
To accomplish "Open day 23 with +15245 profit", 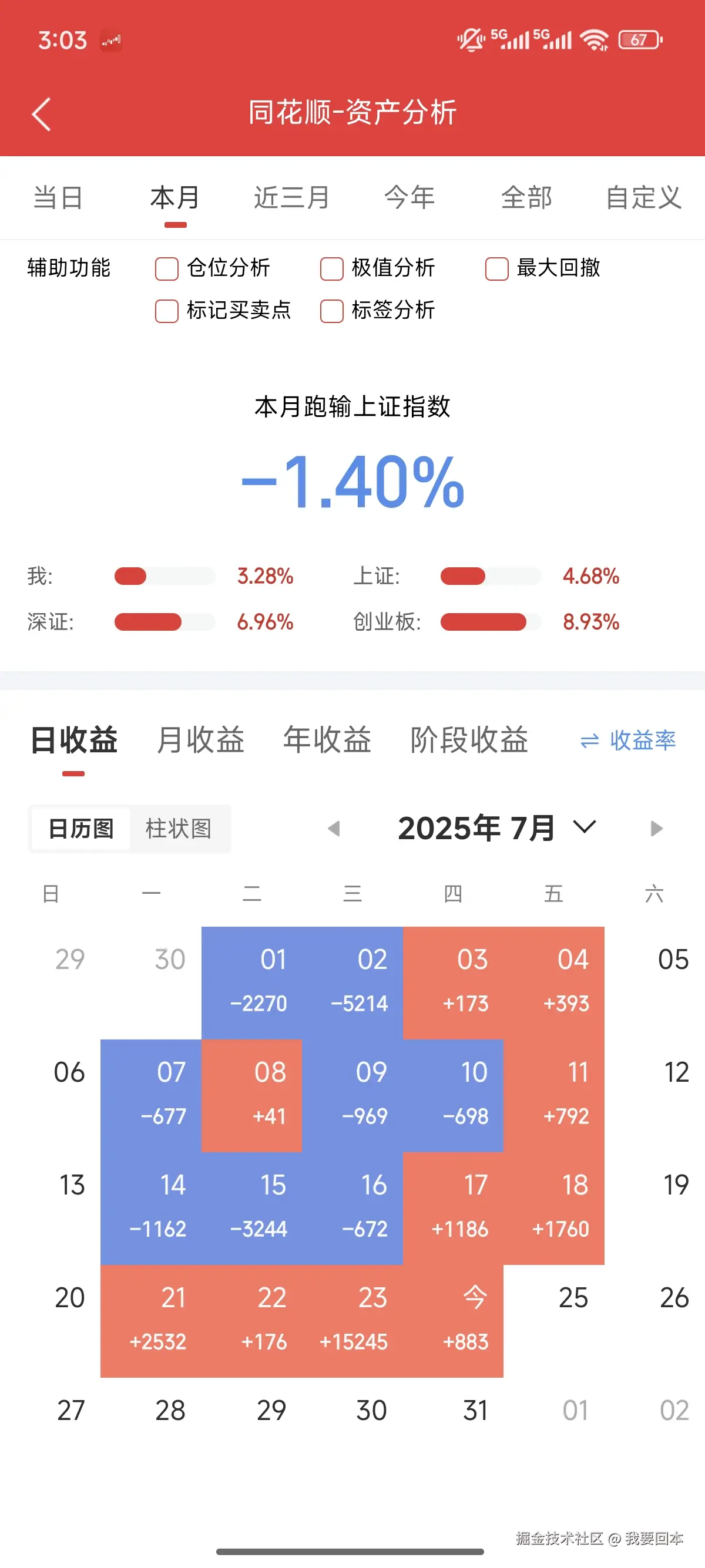I will [x=352, y=1320].
